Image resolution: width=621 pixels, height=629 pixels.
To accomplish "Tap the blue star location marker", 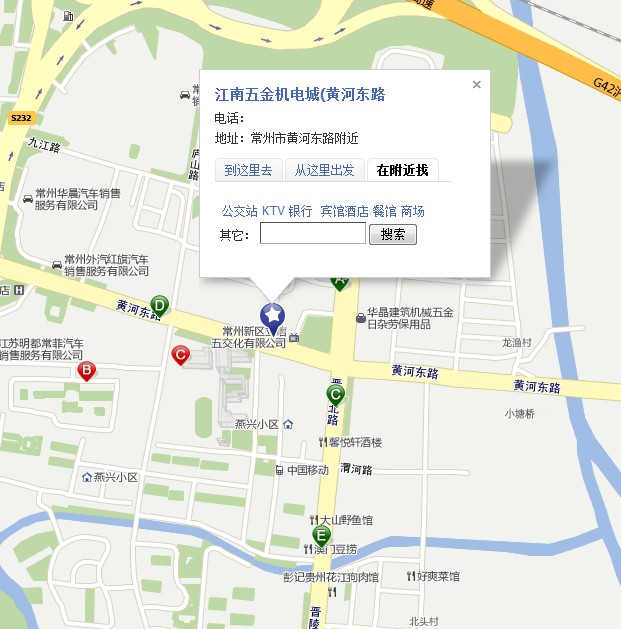I will (272, 317).
